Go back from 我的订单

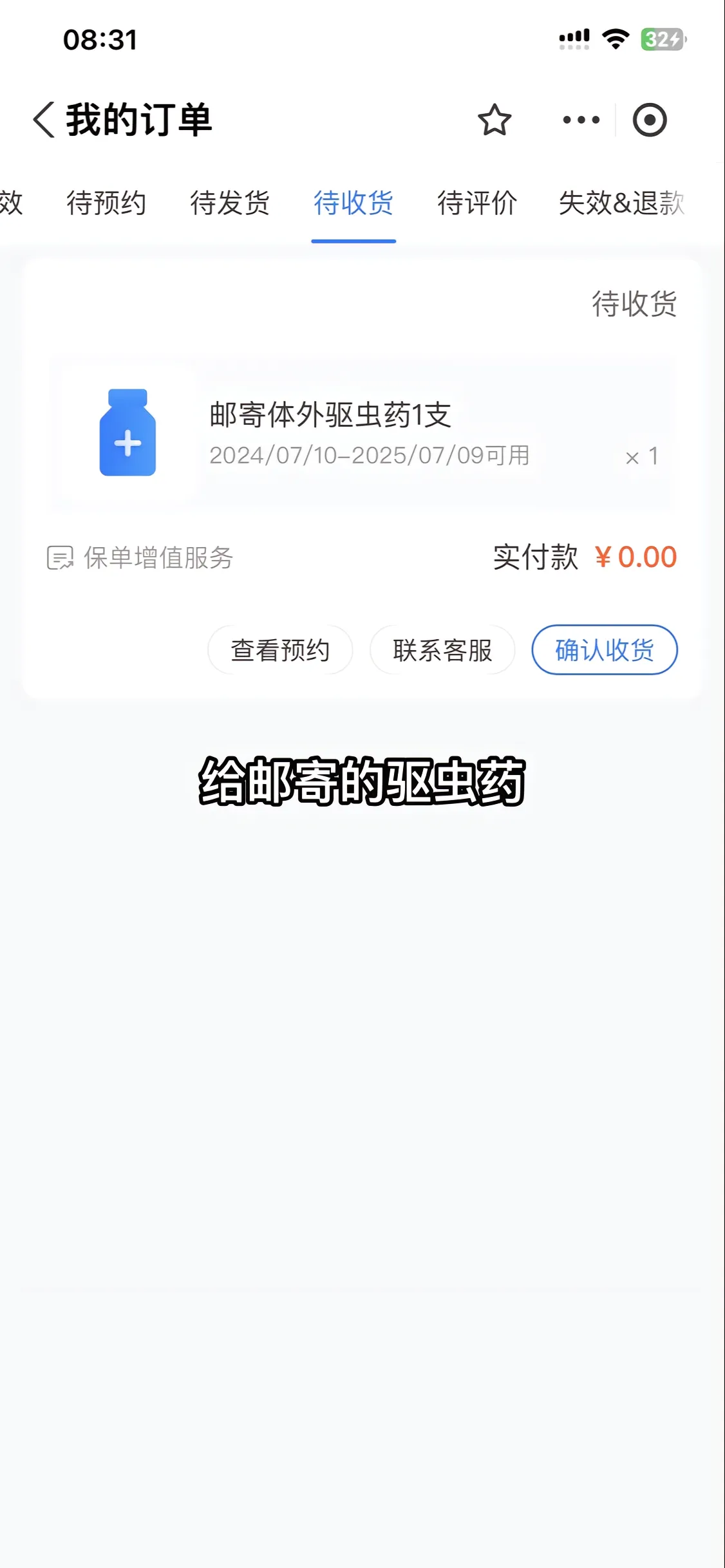[44, 120]
